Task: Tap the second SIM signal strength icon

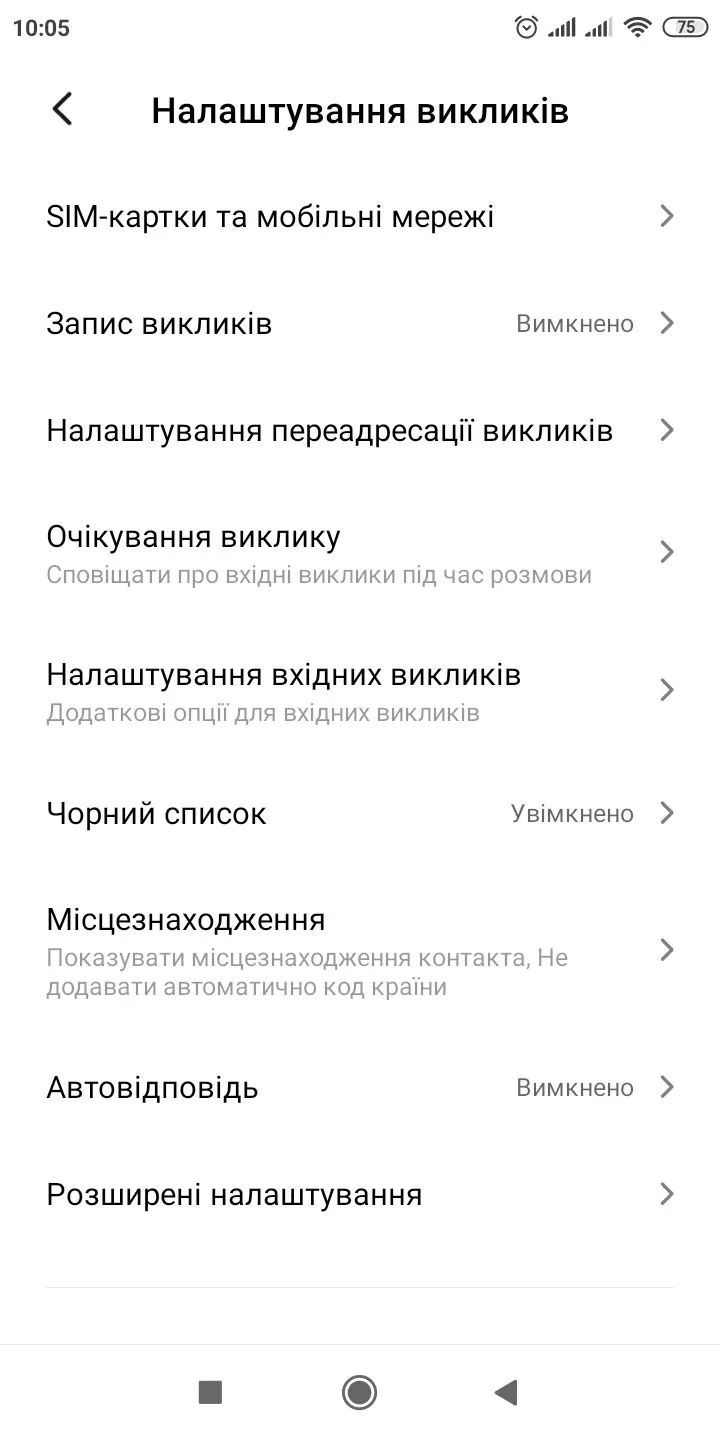Action: point(597,27)
